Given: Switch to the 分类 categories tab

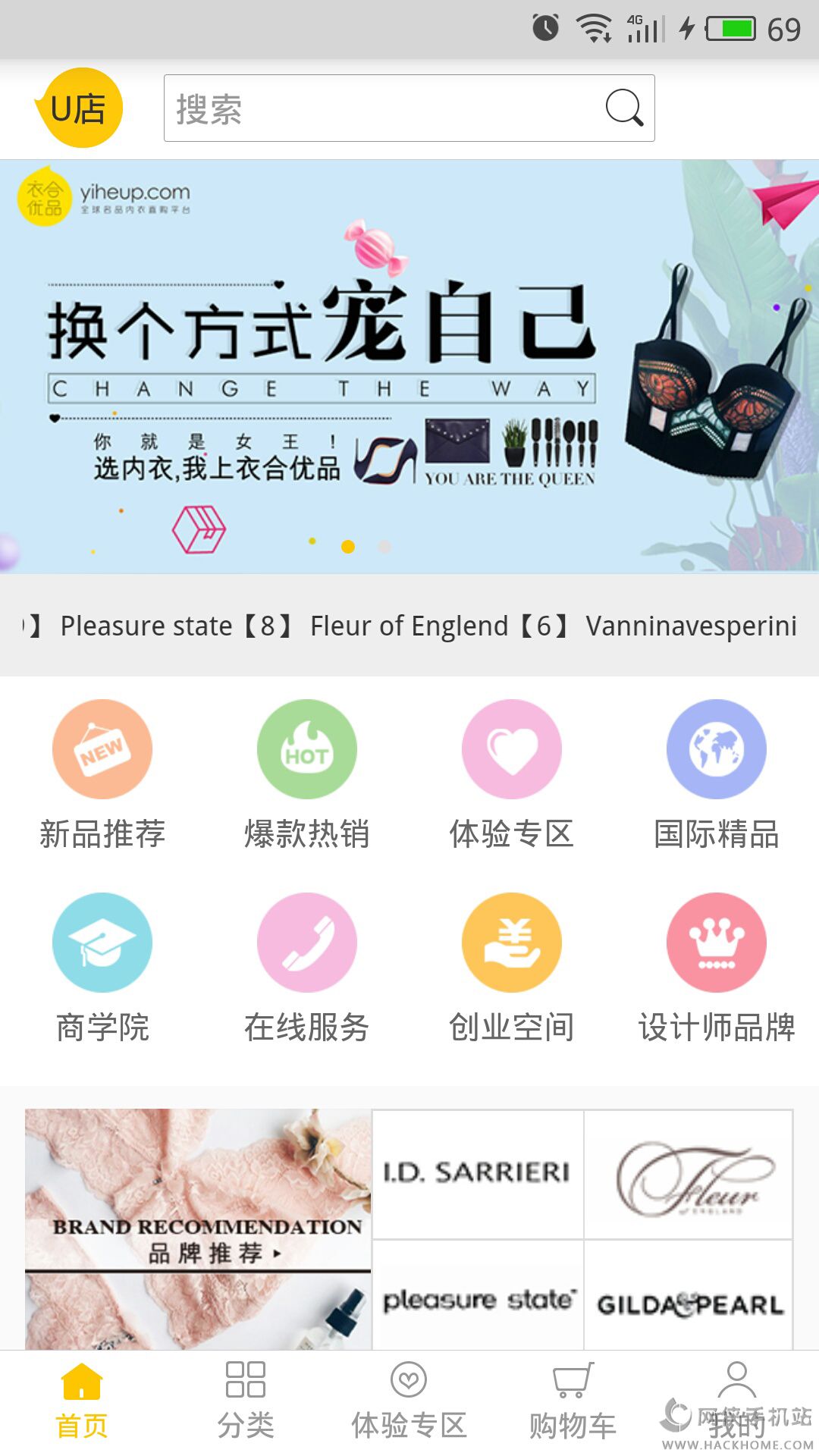Looking at the screenshot, I should point(246,1400).
